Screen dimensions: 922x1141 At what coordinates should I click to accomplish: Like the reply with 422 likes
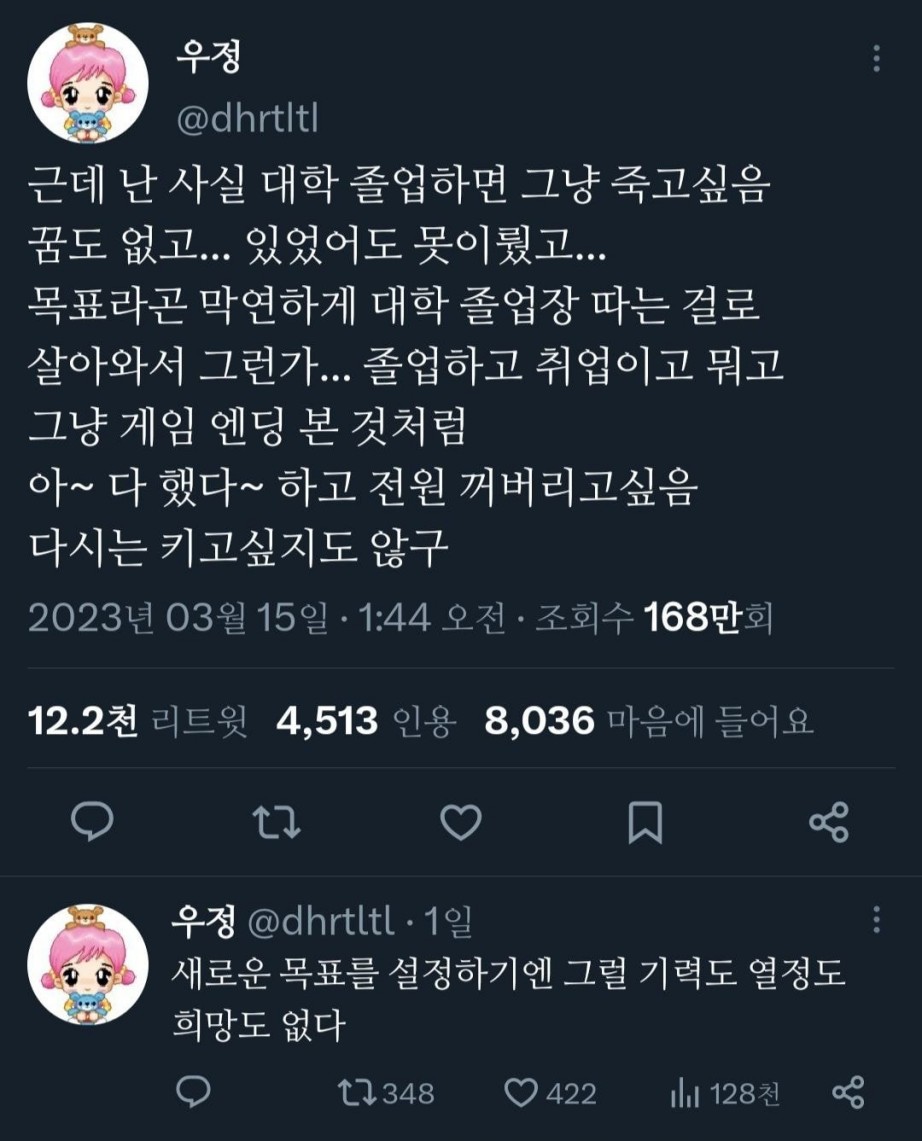pyautogui.click(x=549, y=1093)
